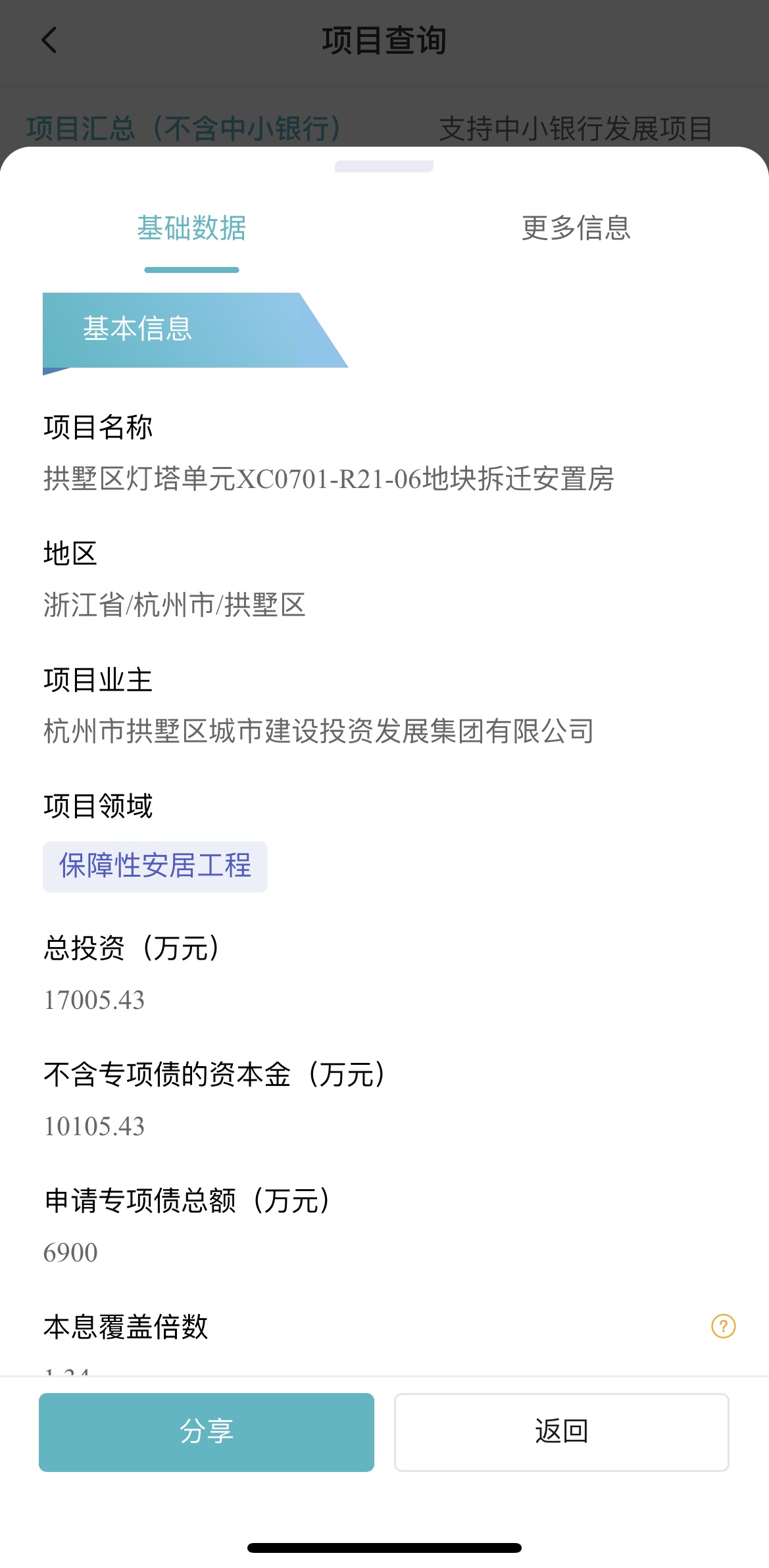Switch to the 更多信息 tab
Screen dimensions: 769x1568
pyautogui.click(x=576, y=228)
